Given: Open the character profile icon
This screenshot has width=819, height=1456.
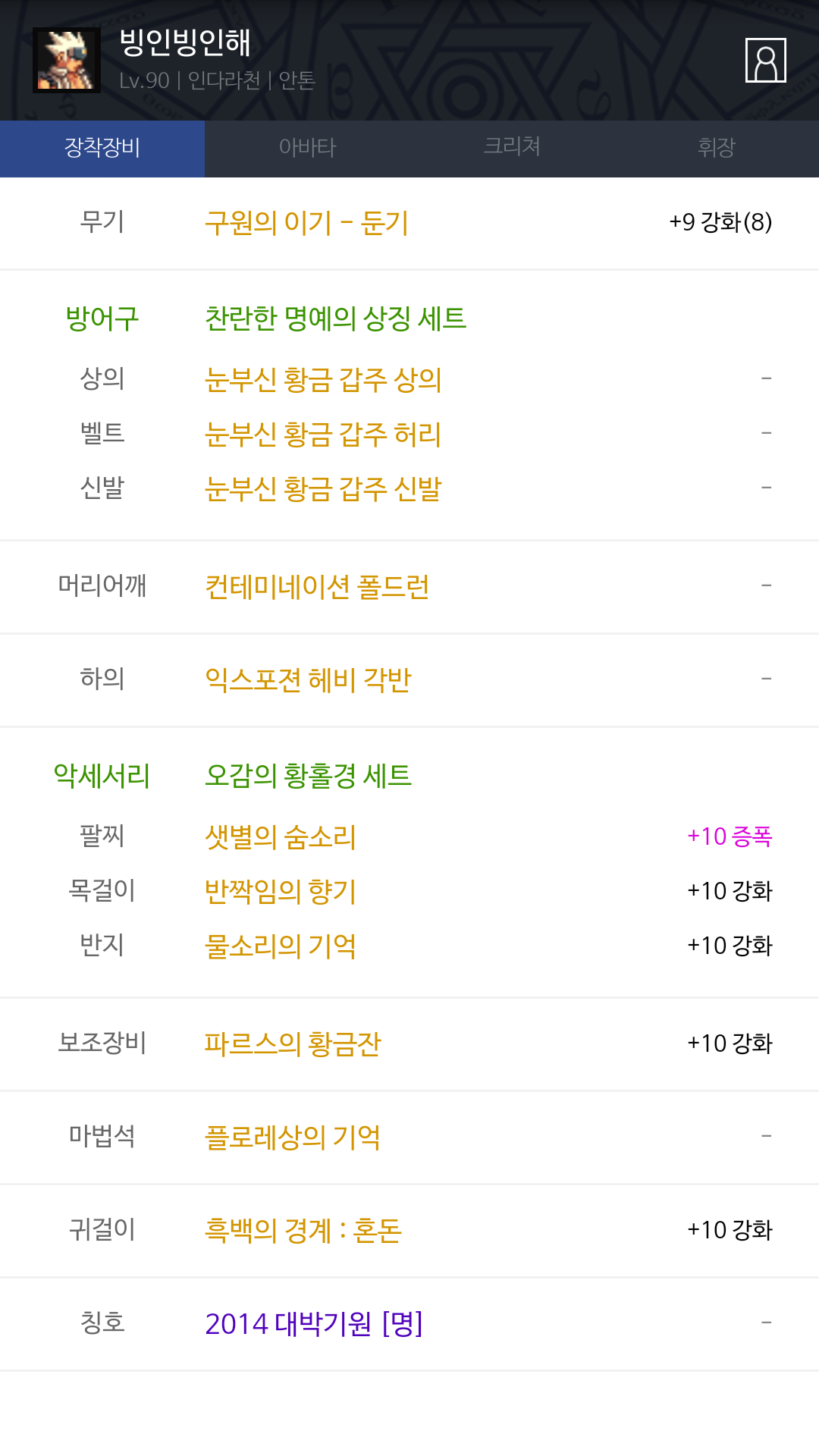Looking at the screenshot, I should click(x=765, y=60).
